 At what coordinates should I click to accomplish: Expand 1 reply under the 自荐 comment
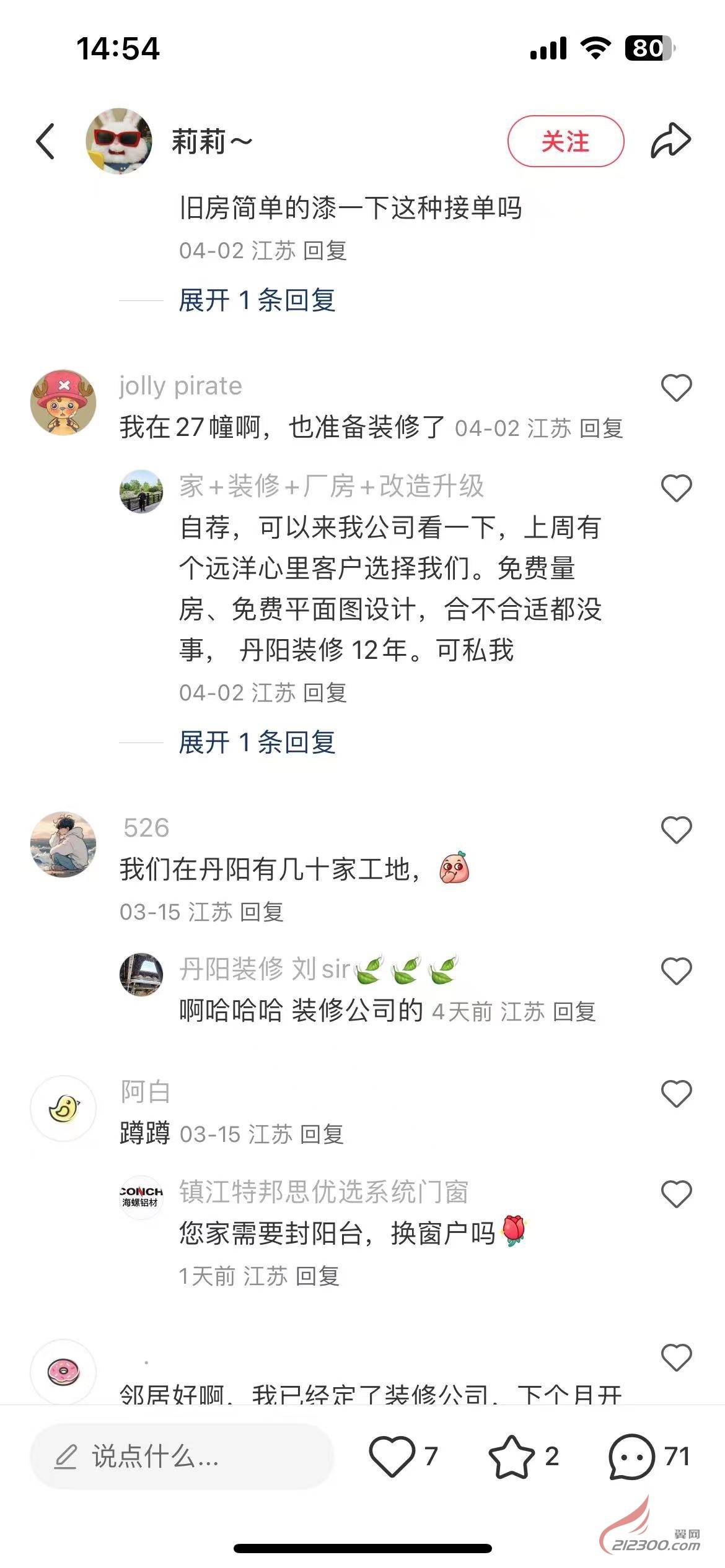pos(257,742)
